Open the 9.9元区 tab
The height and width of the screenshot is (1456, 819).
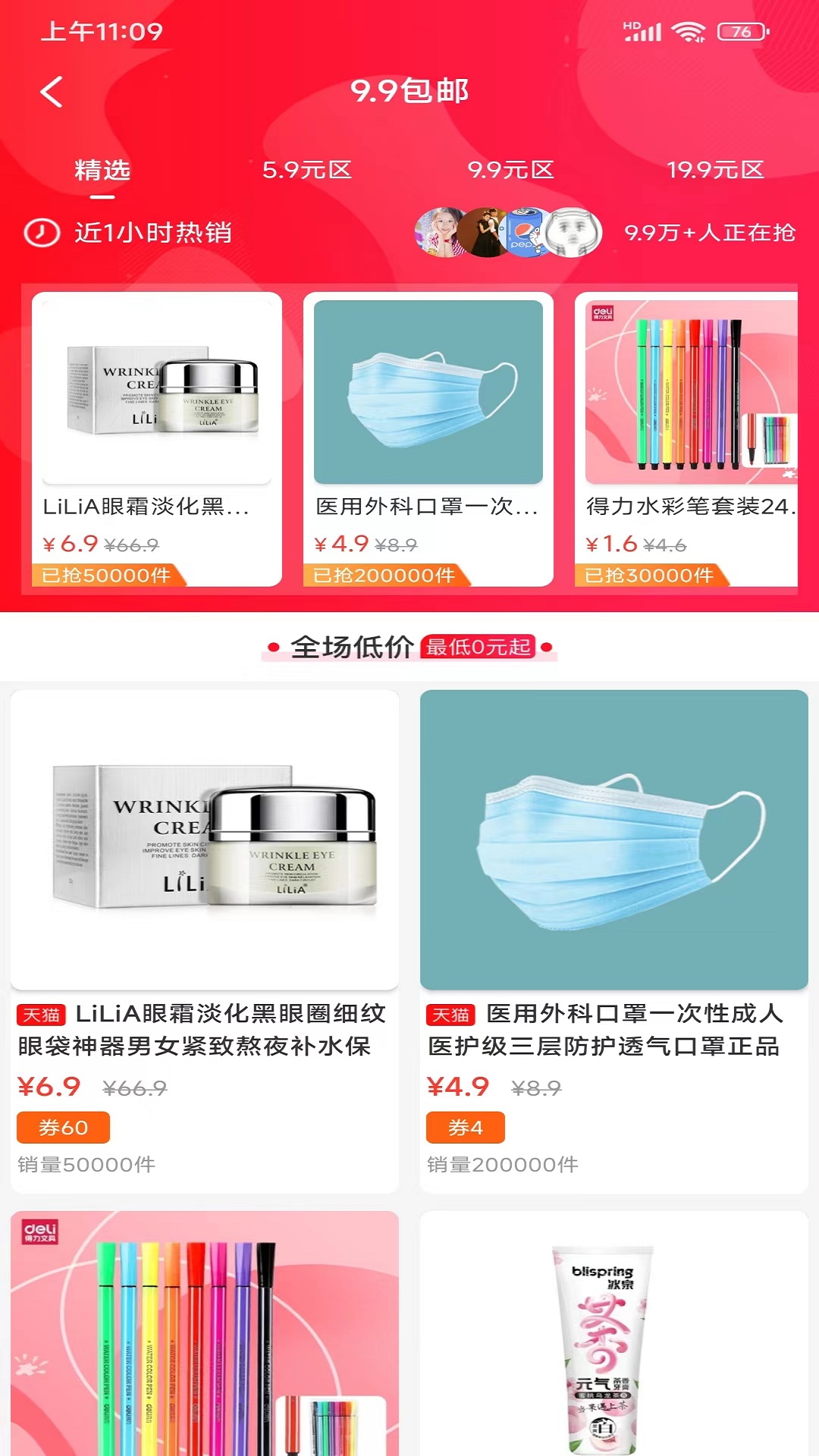point(511,171)
